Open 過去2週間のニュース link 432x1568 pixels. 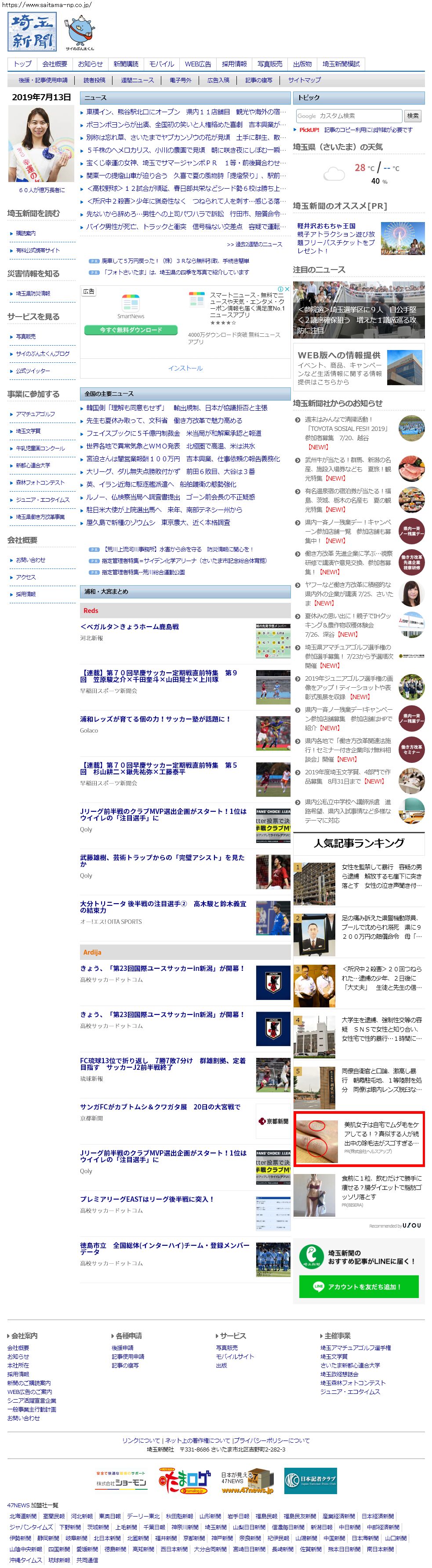click(x=254, y=244)
